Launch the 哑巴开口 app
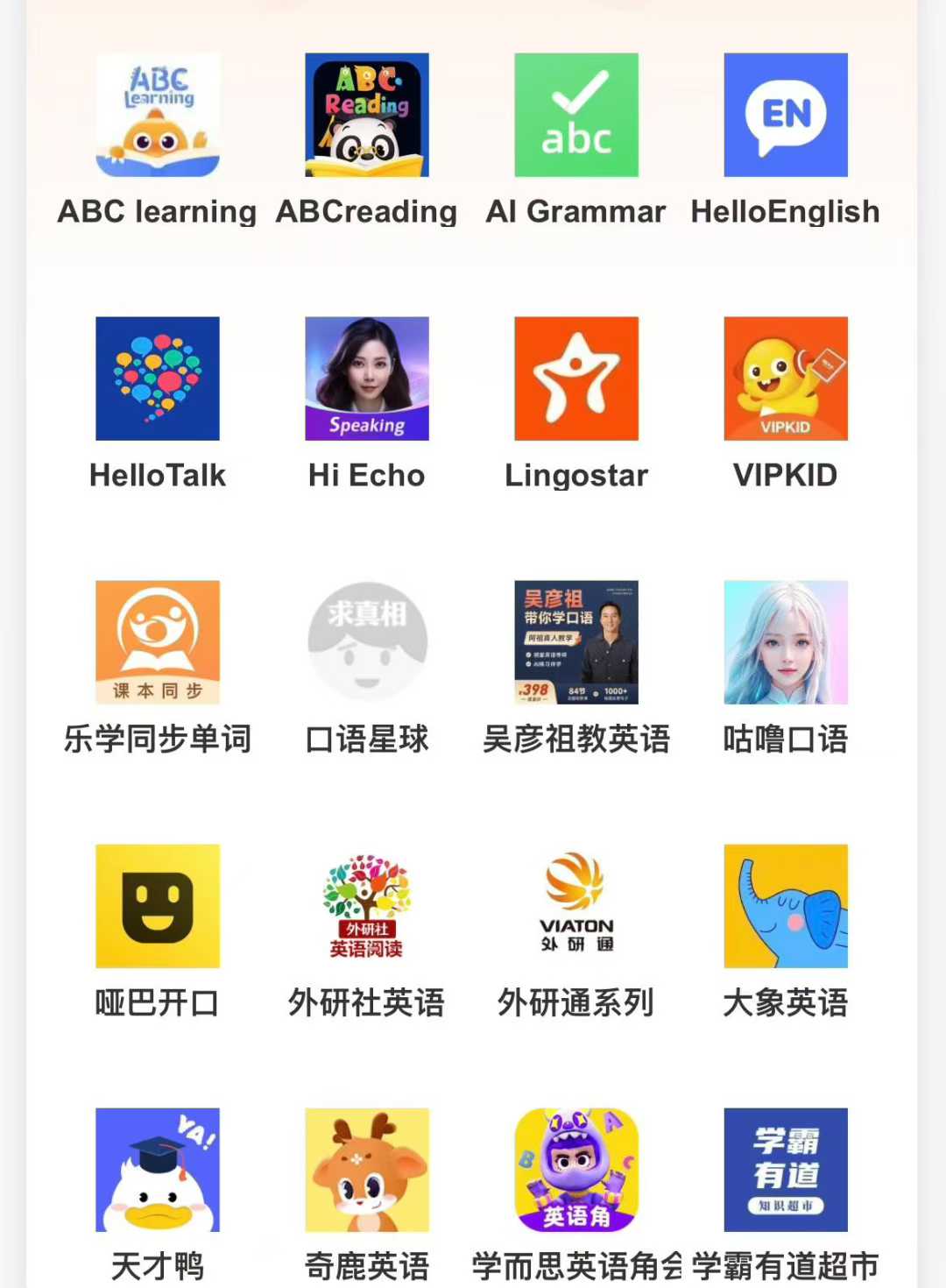946x1288 pixels. (x=158, y=906)
